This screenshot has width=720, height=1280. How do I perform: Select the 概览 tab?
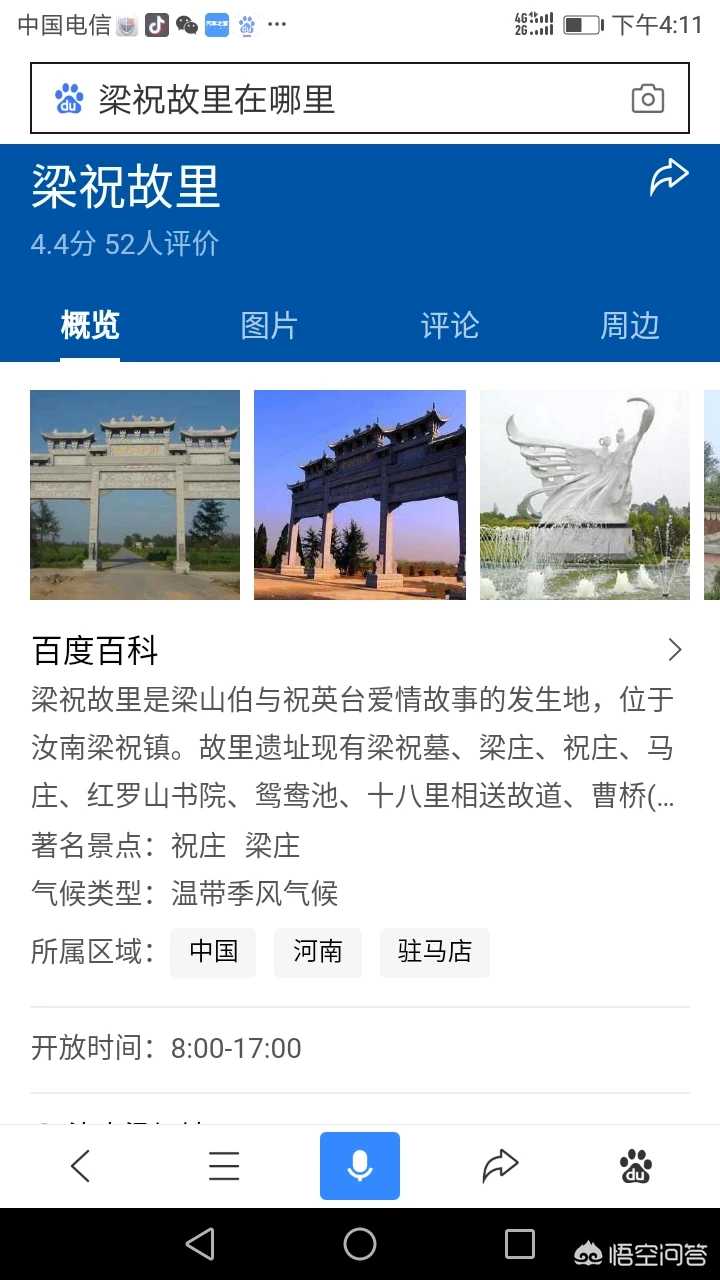(x=90, y=325)
